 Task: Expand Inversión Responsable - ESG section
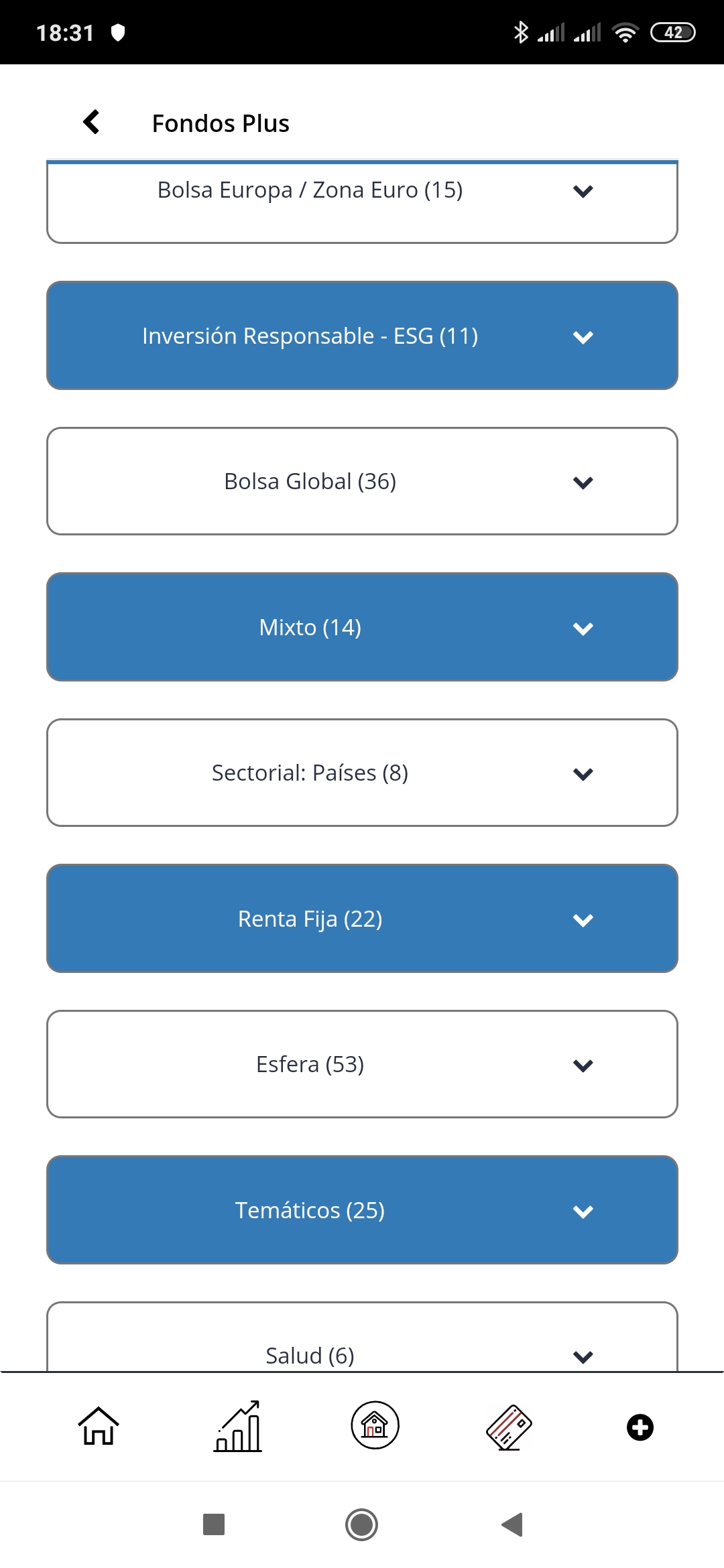(362, 335)
